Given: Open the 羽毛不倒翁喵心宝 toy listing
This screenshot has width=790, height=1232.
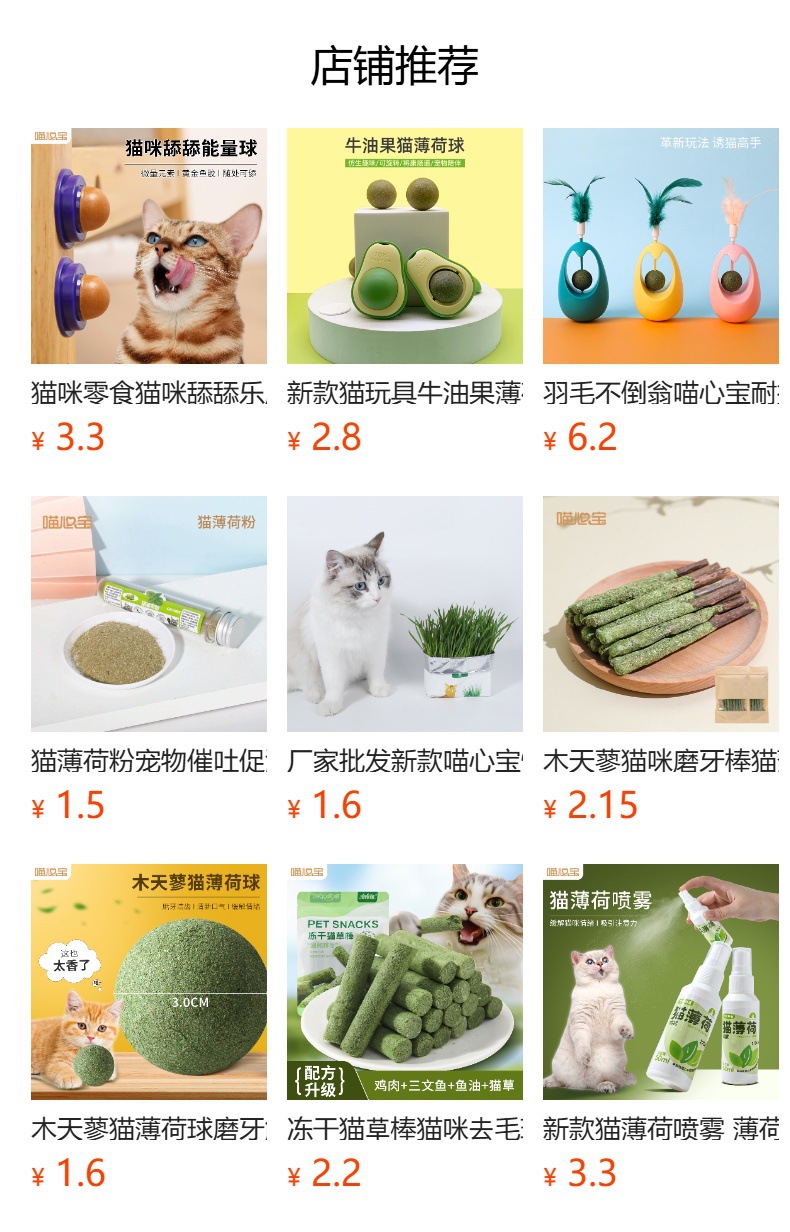Looking at the screenshot, I should (661, 293).
